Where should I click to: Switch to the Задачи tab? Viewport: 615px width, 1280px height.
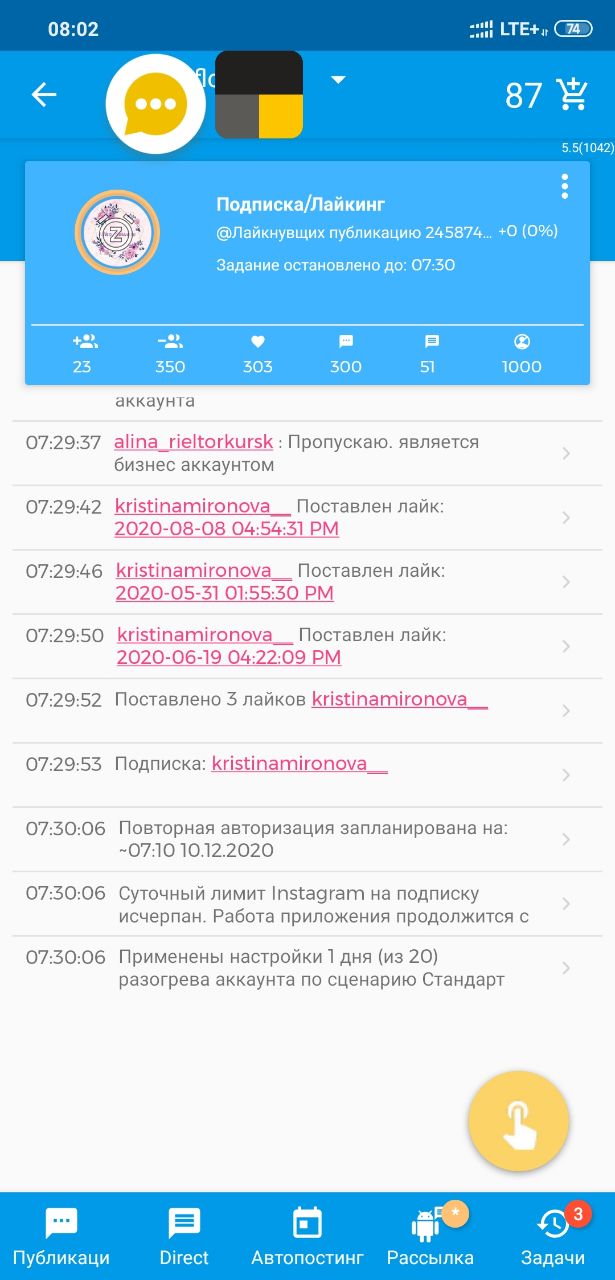[x=553, y=1237]
